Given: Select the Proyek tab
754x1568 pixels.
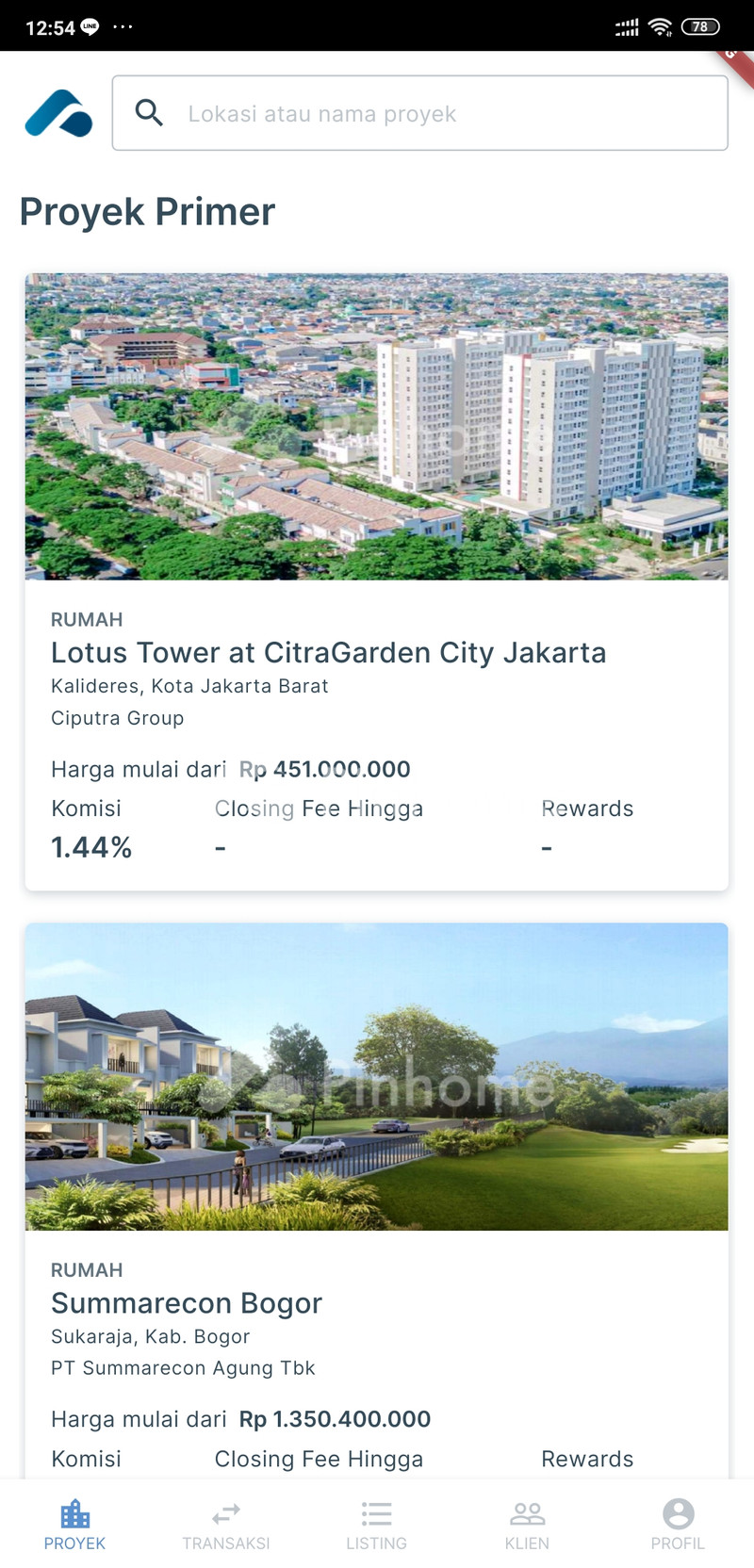Looking at the screenshot, I should coord(74,1525).
